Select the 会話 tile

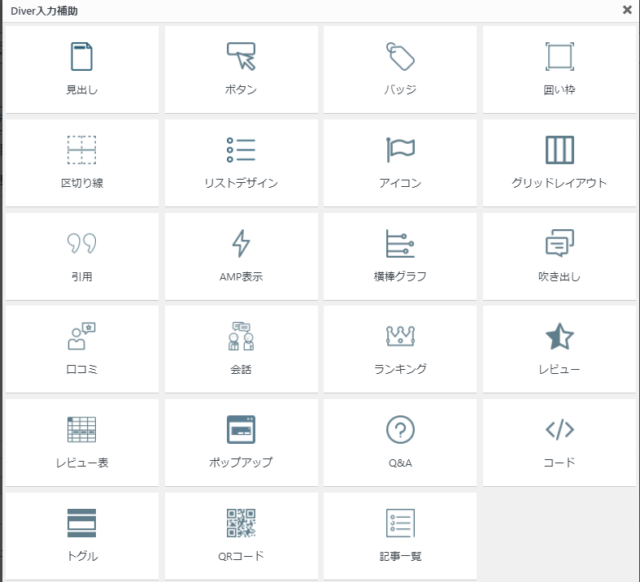click(241, 348)
